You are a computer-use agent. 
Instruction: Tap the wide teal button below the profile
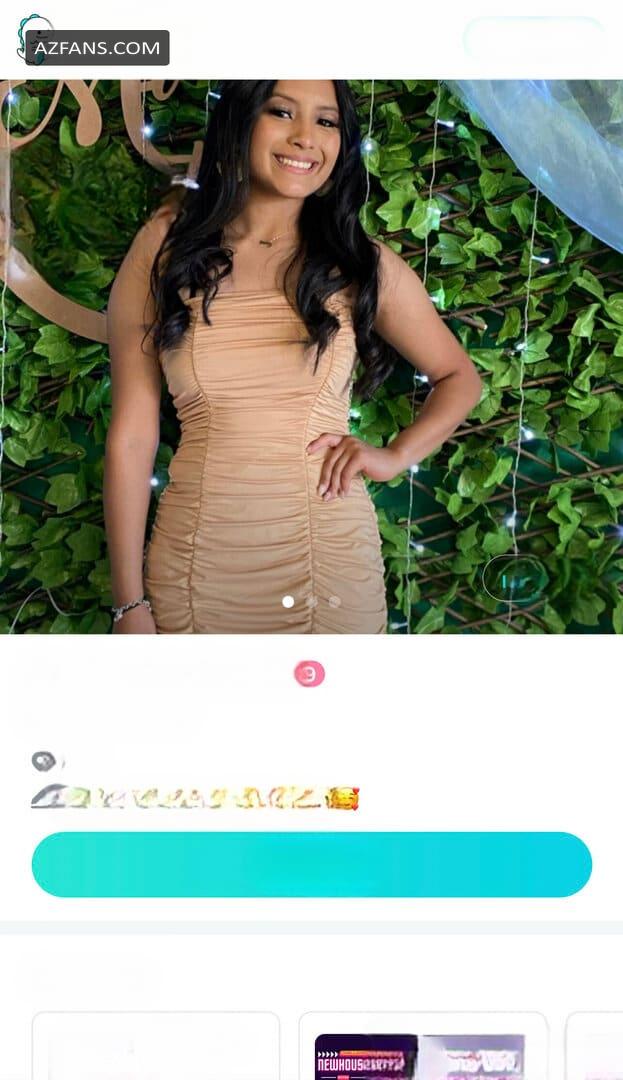[311, 864]
